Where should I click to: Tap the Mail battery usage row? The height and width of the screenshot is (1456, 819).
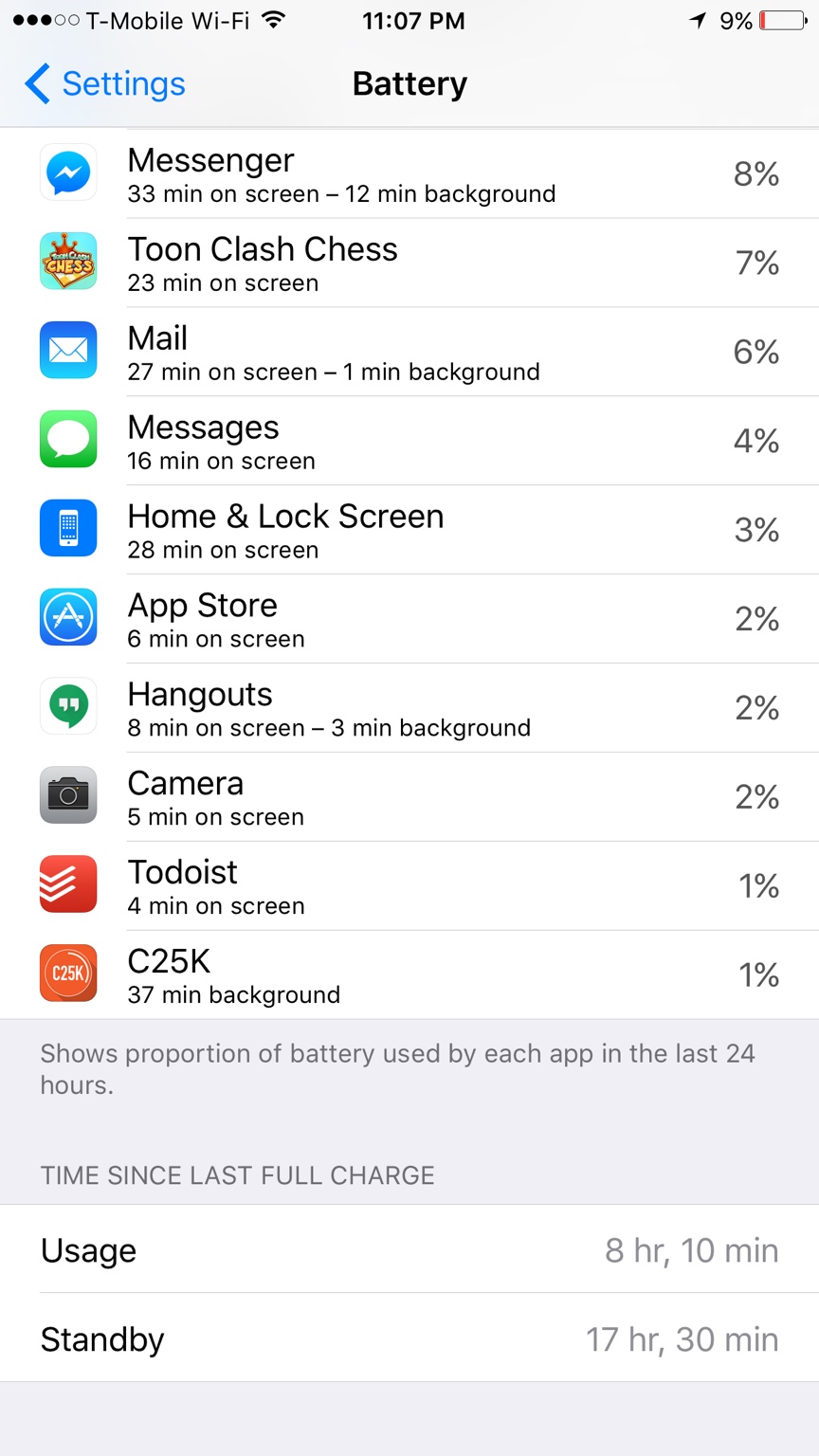[x=409, y=353]
